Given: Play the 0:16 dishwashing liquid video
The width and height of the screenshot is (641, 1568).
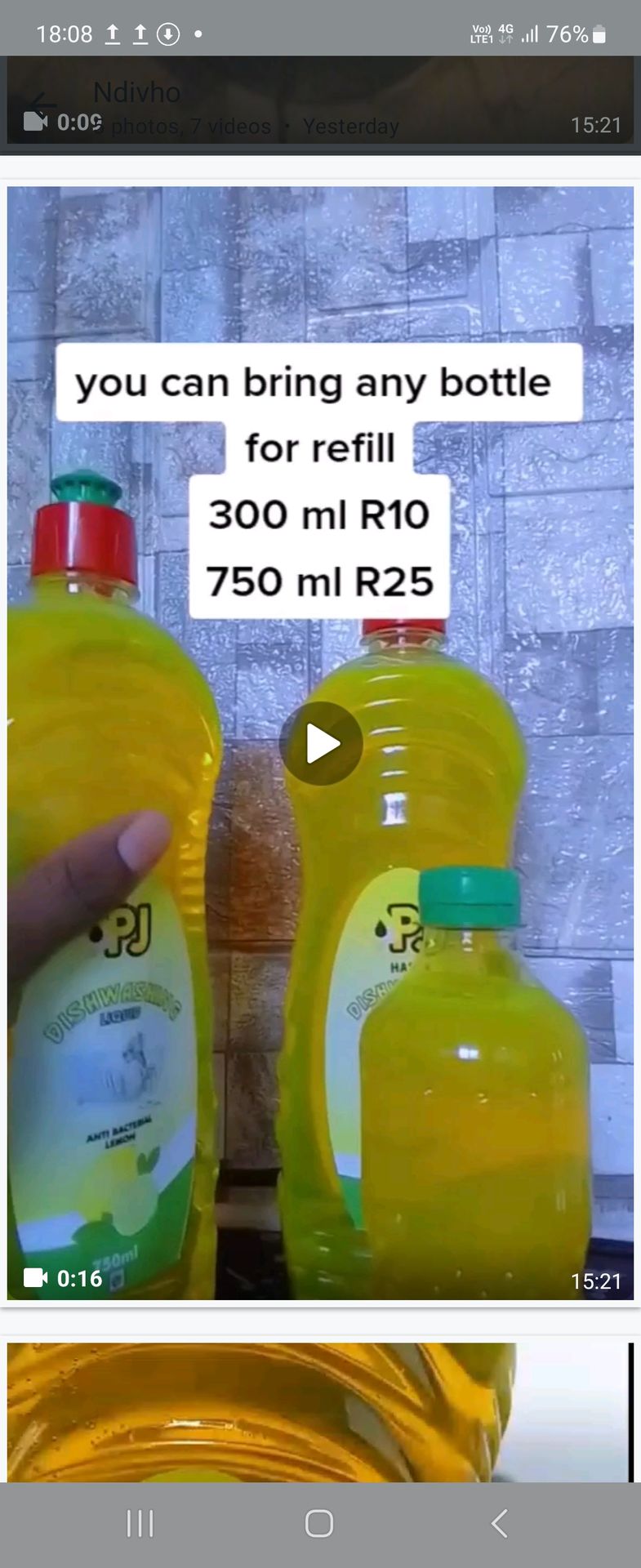Looking at the screenshot, I should click(x=321, y=744).
